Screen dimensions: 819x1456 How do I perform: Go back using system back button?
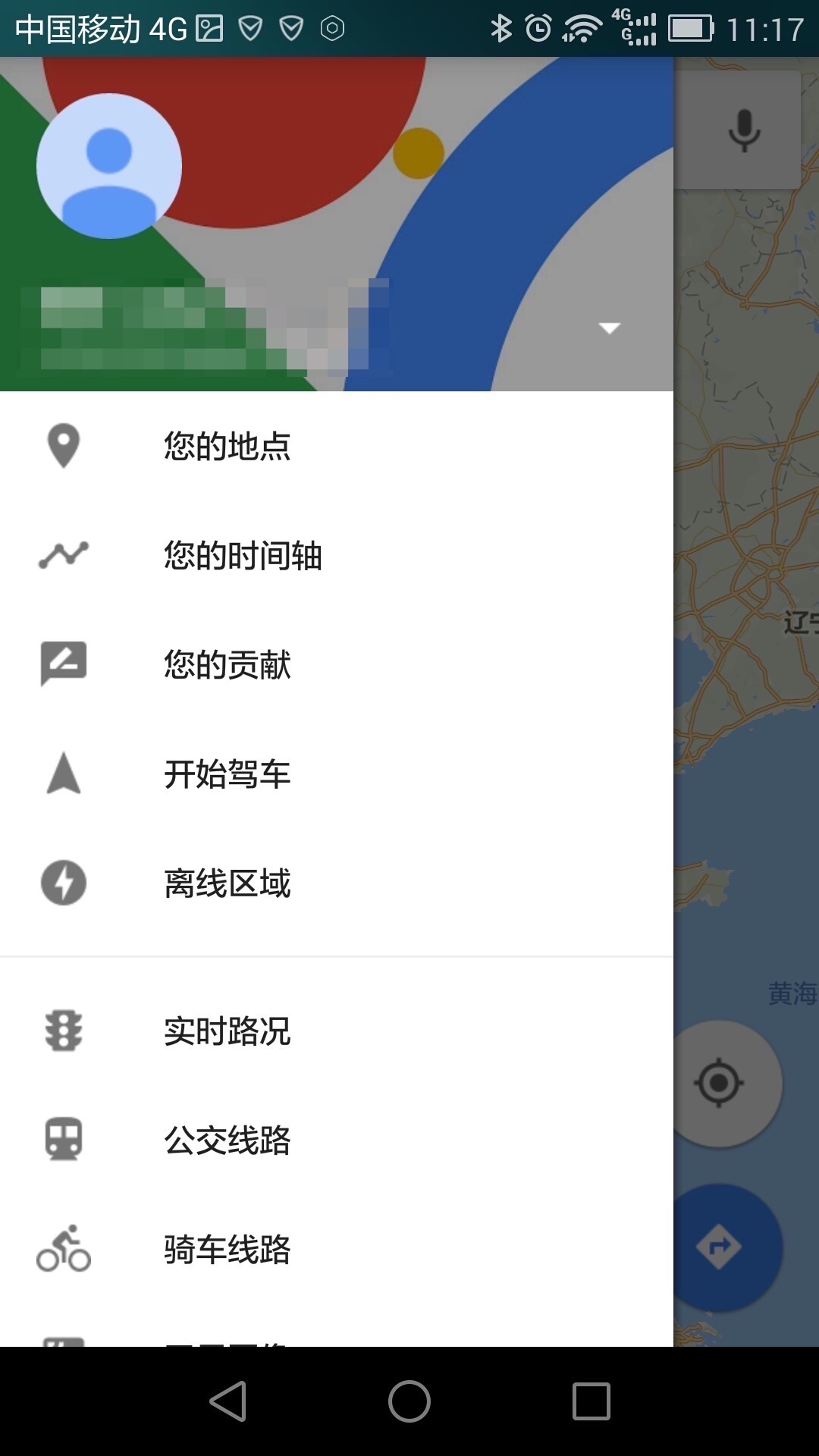(x=227, y=1401)
